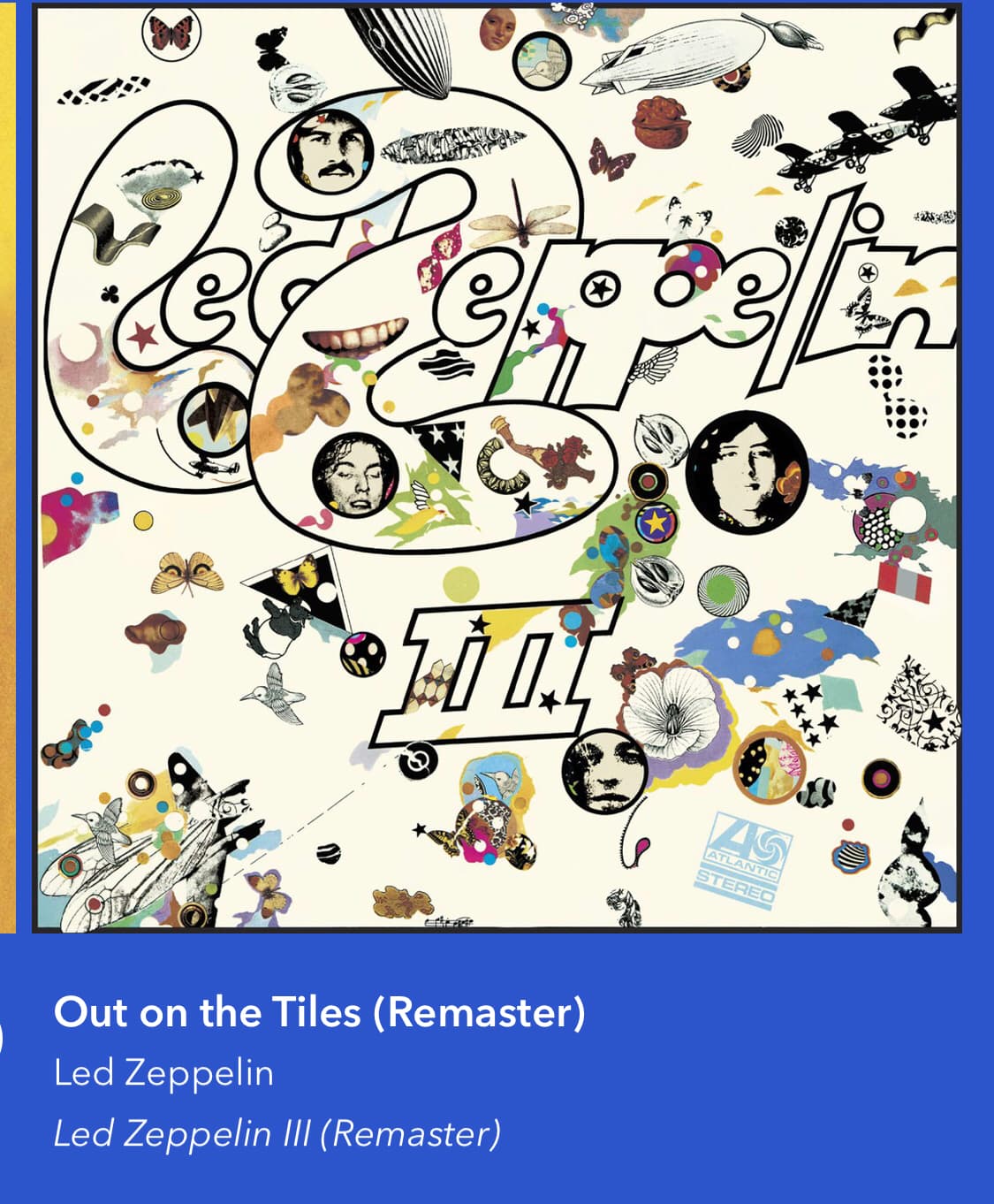Image resolution: width=994 pixels, height=1204 pixels.
Task: Open the previous yellow card peeking at left
Action: pyautogui.click(x=7, y=467)
